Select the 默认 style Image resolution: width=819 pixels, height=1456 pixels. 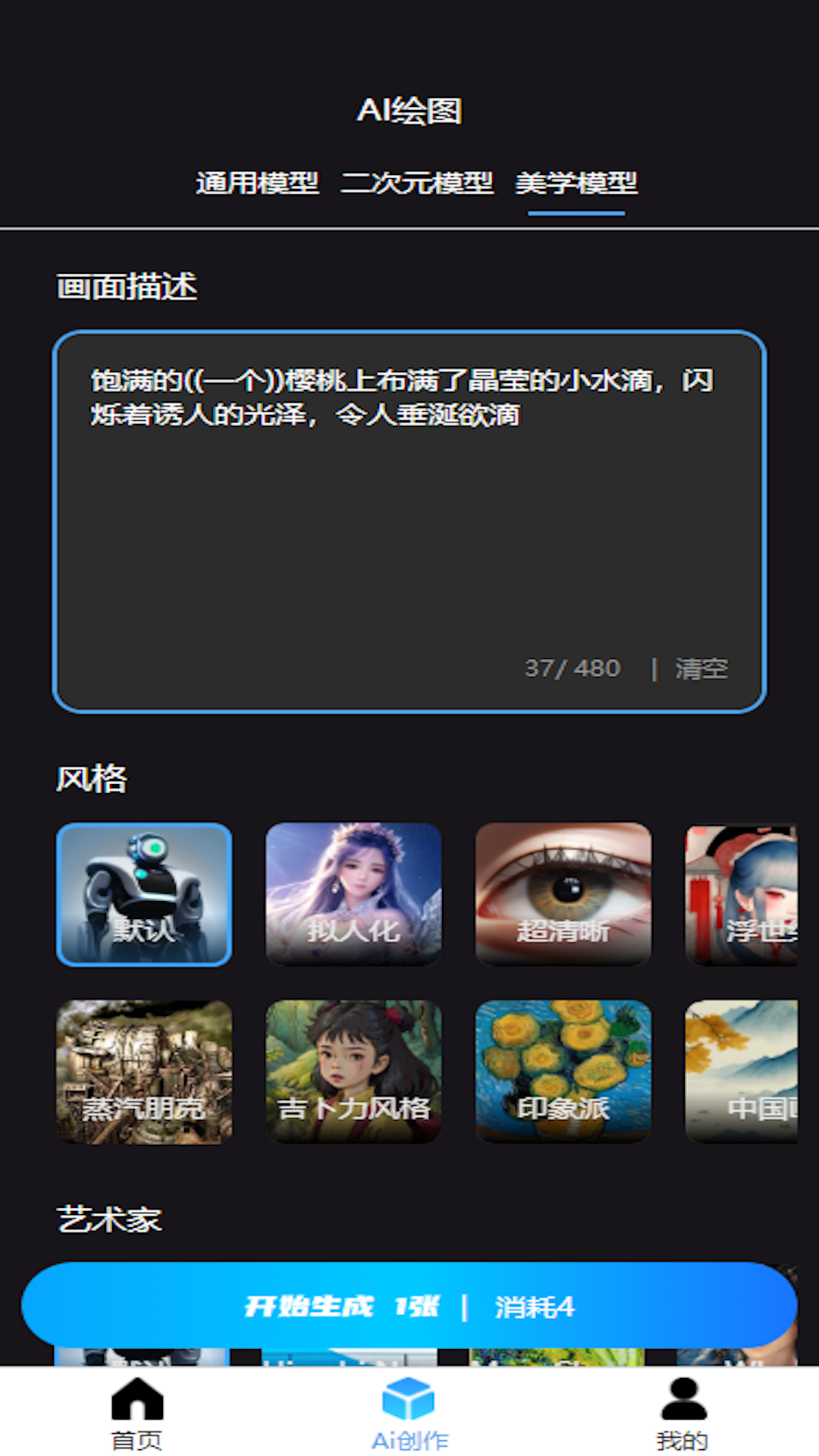coord(144,895)
